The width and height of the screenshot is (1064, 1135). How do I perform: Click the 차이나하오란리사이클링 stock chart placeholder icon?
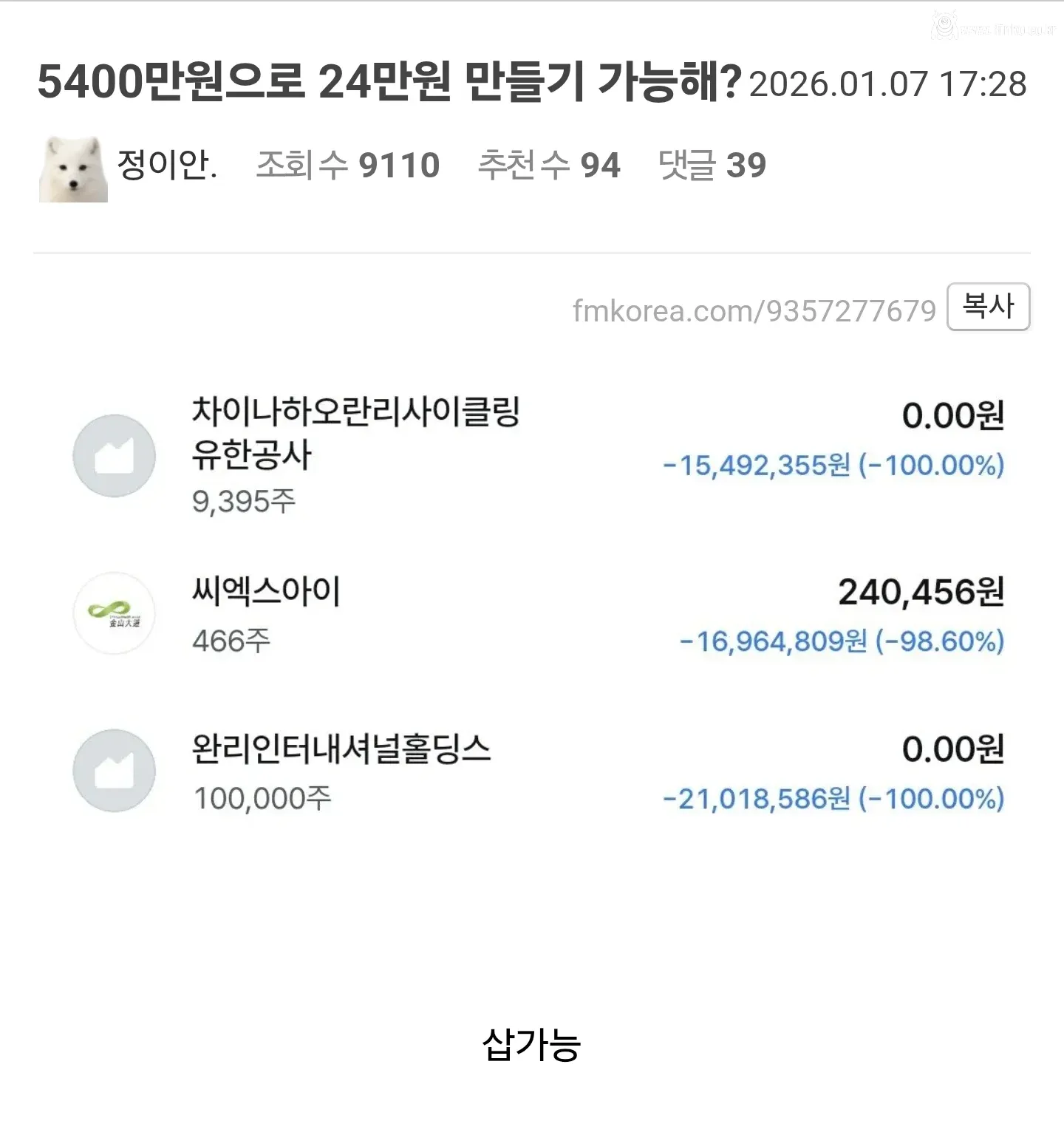click(114, 456)
